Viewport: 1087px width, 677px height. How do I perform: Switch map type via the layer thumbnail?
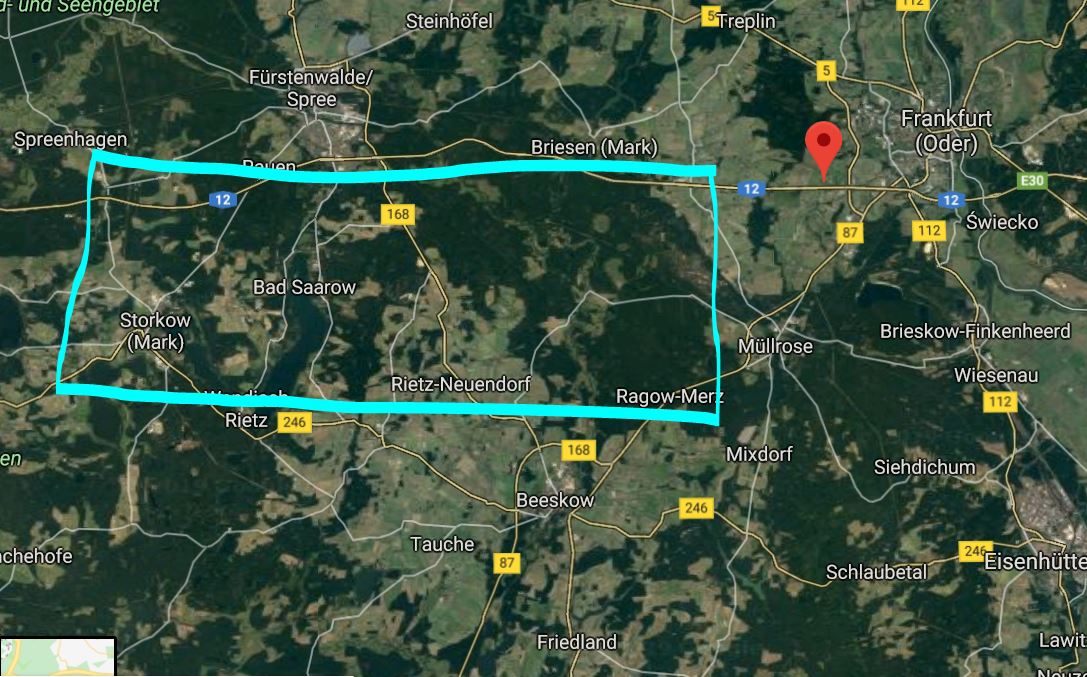pos(58,657)
